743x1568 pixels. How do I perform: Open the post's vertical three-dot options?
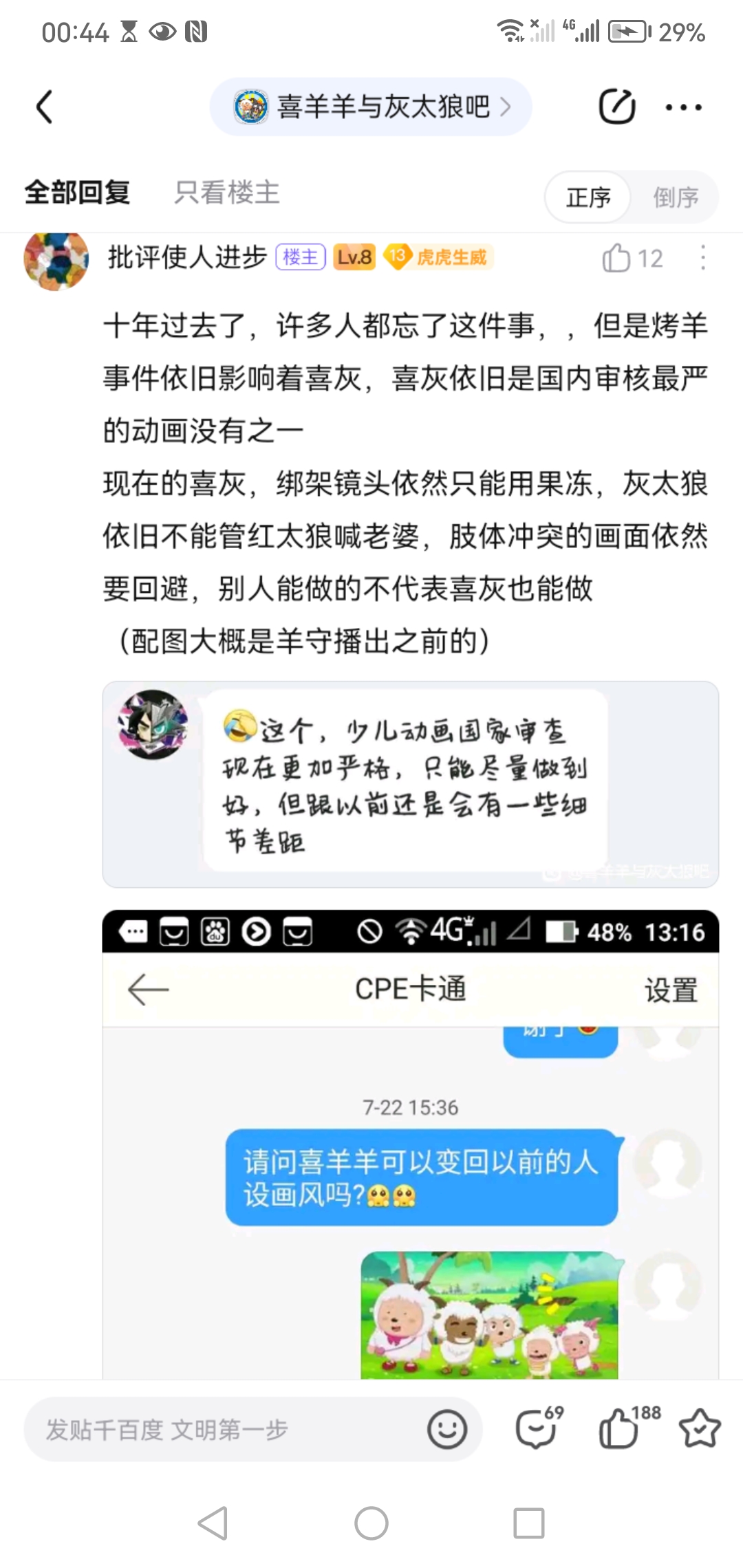(x=702, y=259)
